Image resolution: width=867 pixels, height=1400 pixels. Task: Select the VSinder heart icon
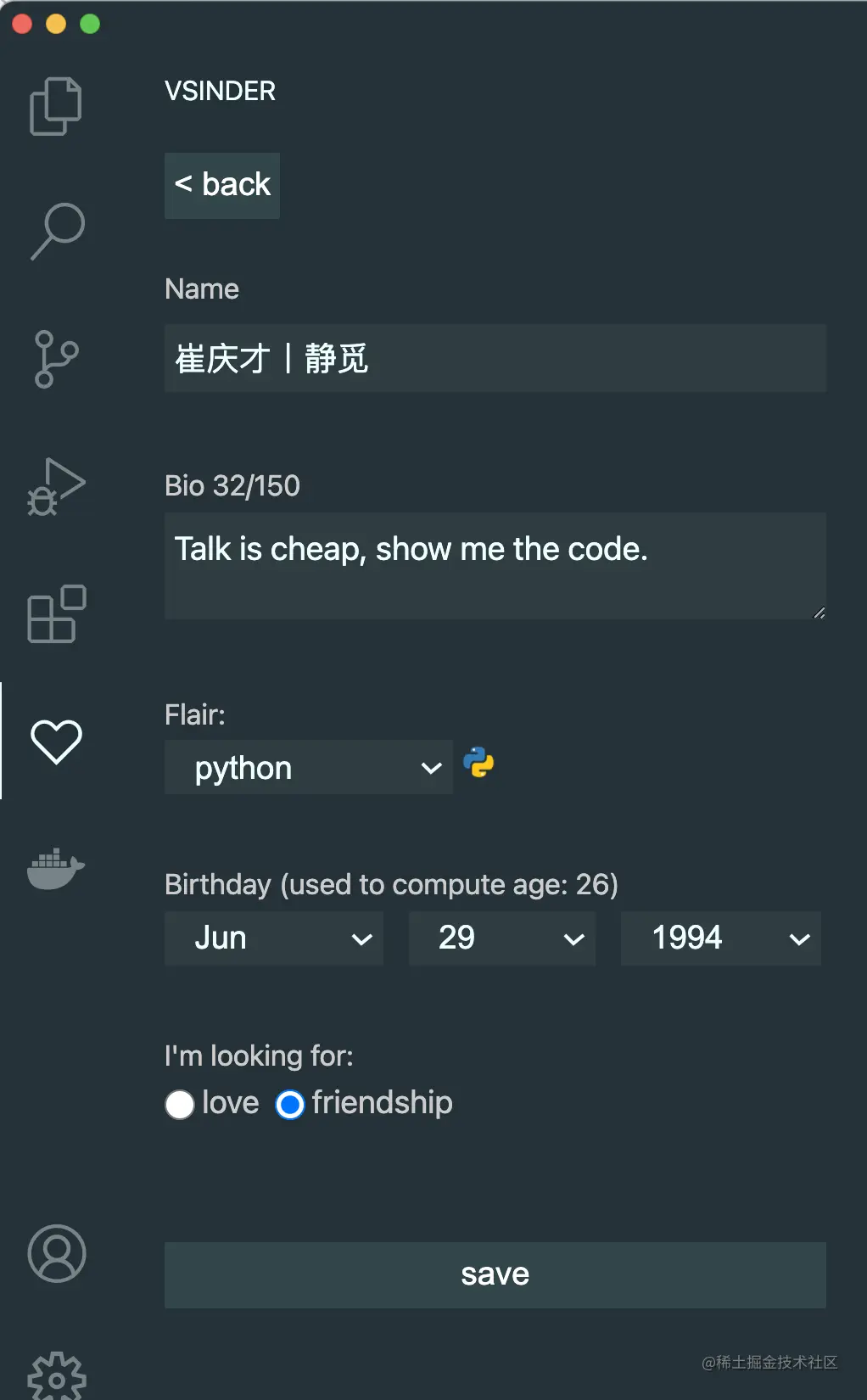coord(56,742)
